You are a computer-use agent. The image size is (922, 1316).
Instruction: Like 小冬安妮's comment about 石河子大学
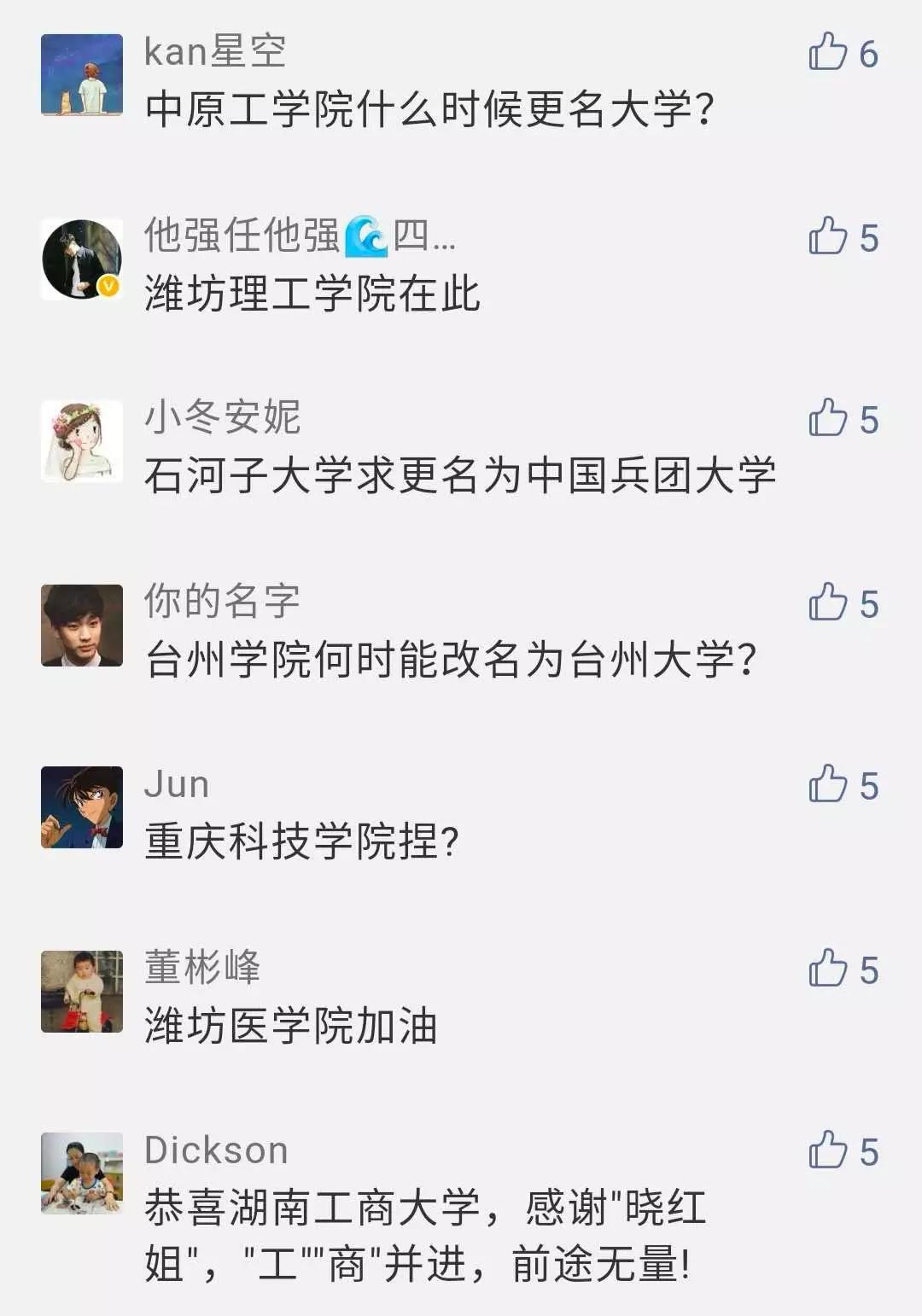pyautogui.click(x=827, y=418)
